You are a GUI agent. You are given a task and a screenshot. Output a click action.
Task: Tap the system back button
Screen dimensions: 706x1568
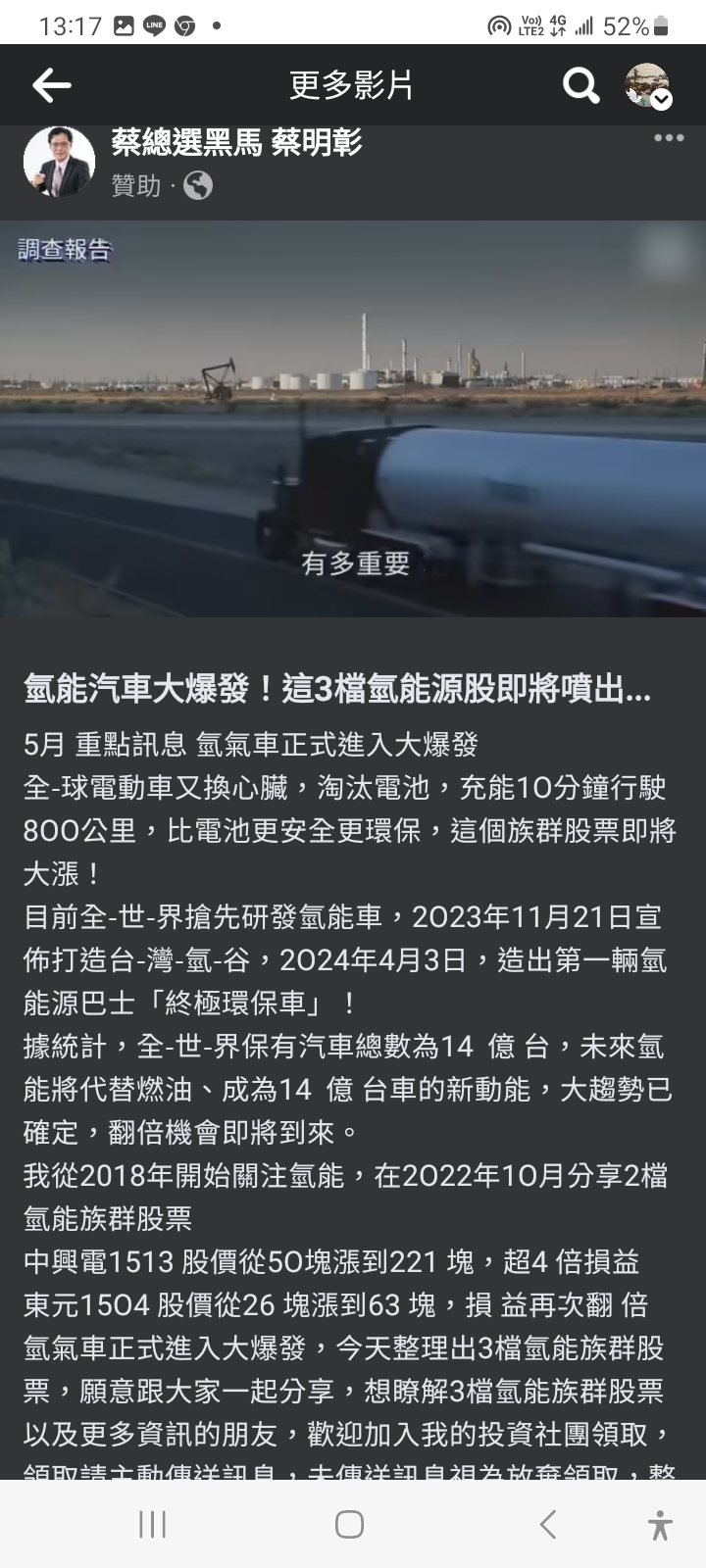point(548,1524)
